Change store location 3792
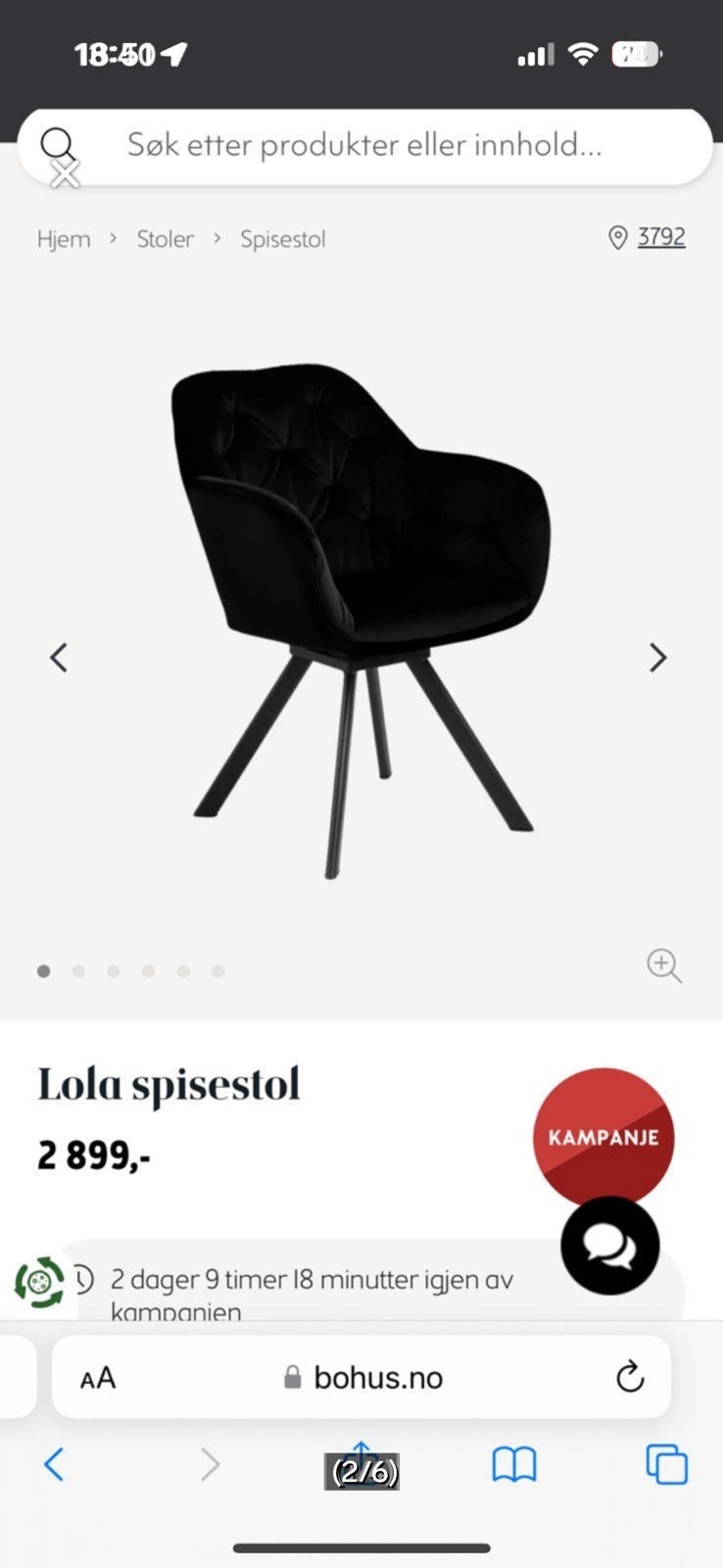This screenshot has width=723, height=1568. tap(647, 237)
